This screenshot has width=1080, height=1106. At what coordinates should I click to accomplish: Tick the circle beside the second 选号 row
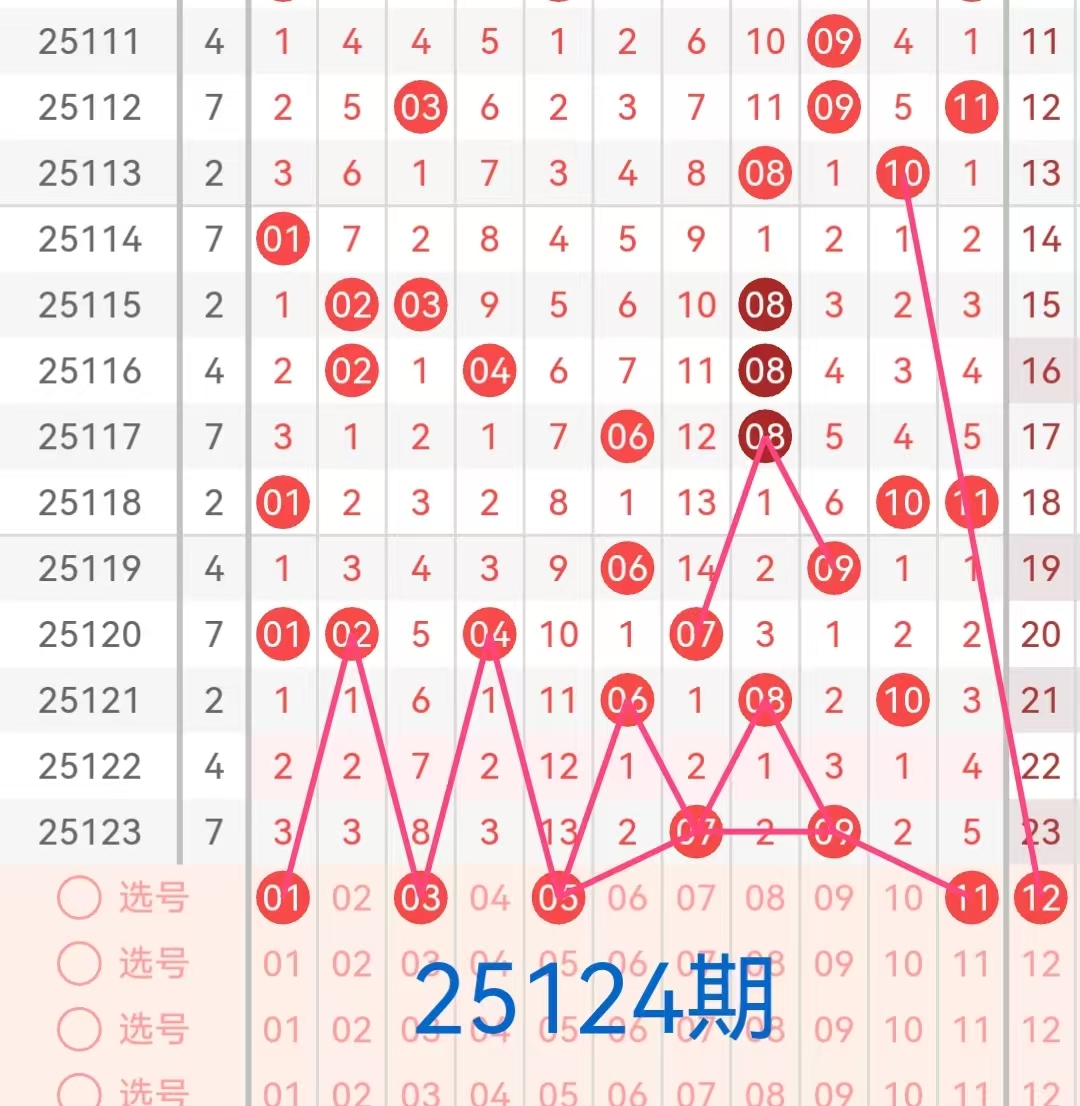(79, 964)
